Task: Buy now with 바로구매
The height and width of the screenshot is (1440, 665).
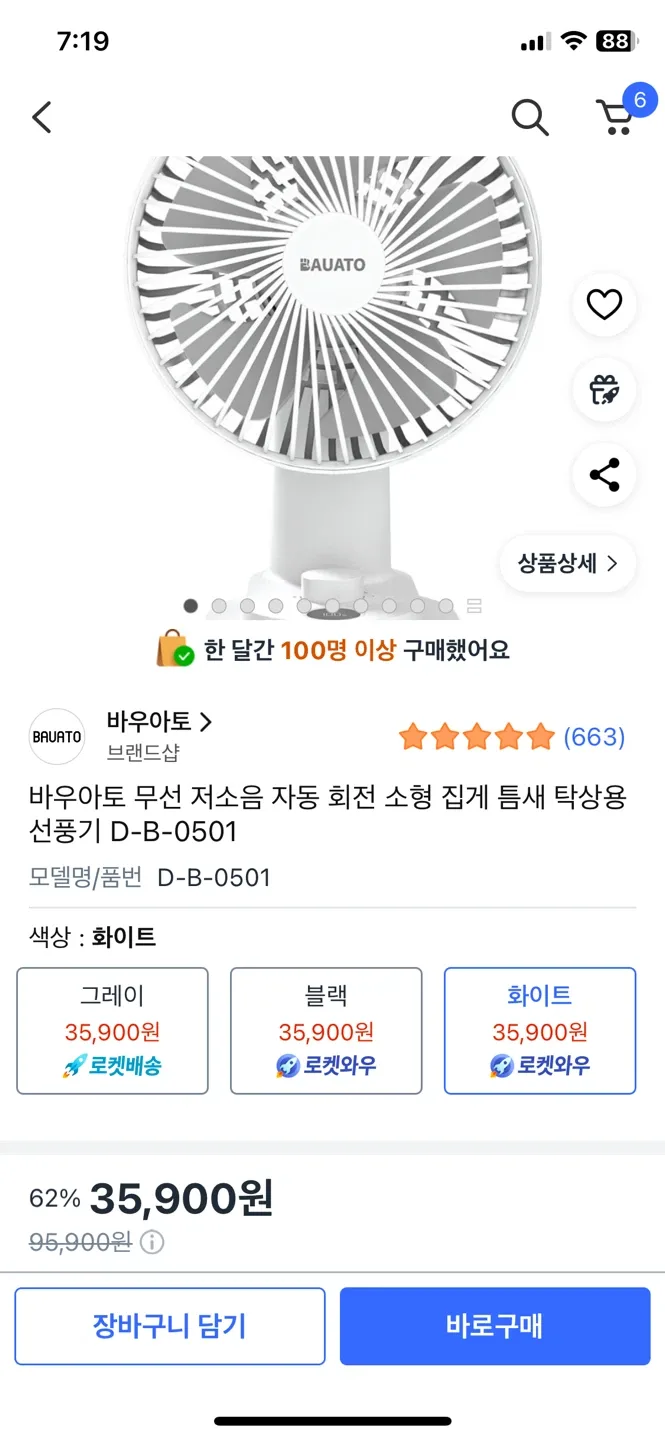Action: click(x=495, y=1326)
